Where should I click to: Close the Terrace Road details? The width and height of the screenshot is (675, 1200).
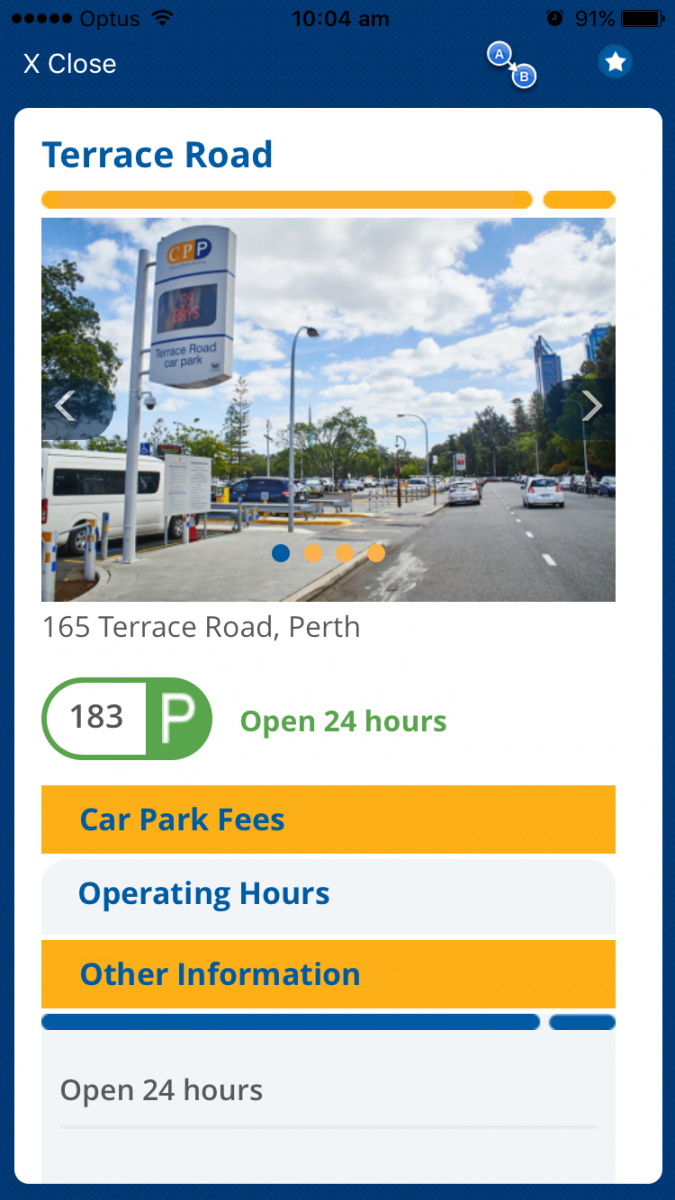tap(69, 64)
